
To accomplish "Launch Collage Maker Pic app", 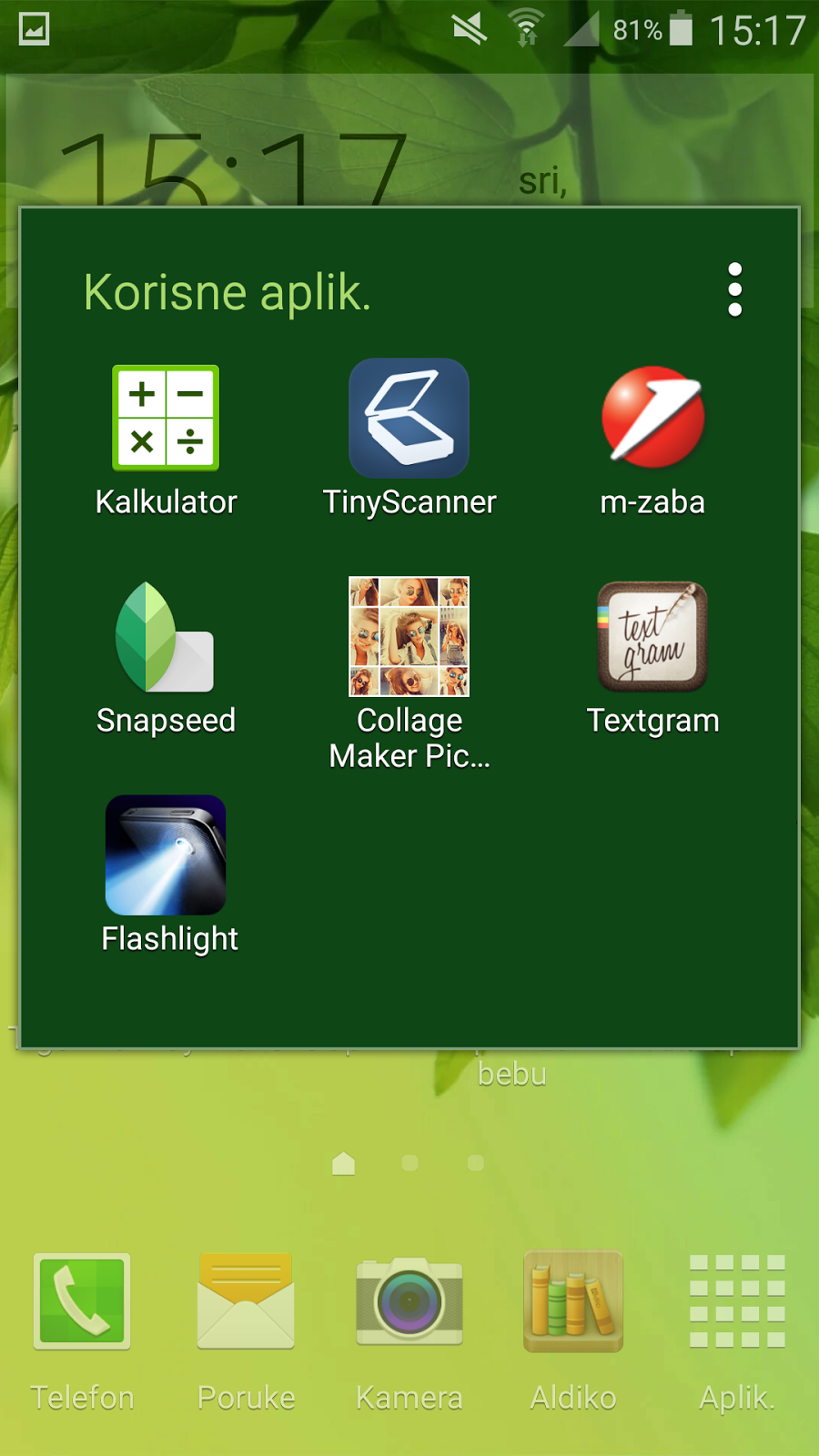I will click(x=409, y=637).
